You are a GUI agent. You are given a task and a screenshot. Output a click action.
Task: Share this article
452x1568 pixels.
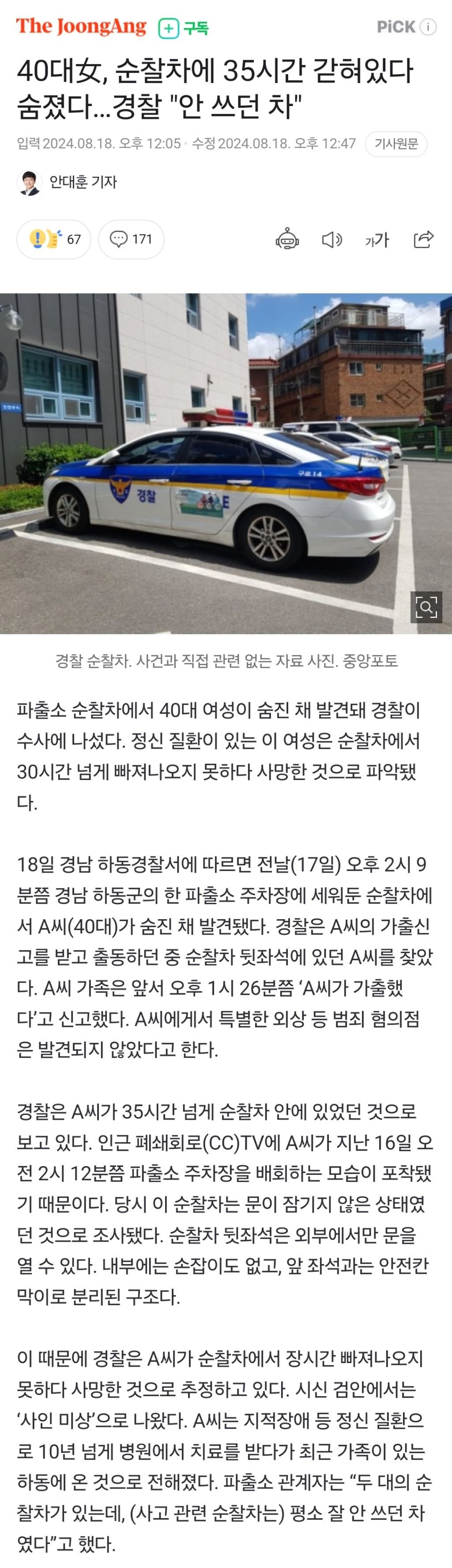423,239
